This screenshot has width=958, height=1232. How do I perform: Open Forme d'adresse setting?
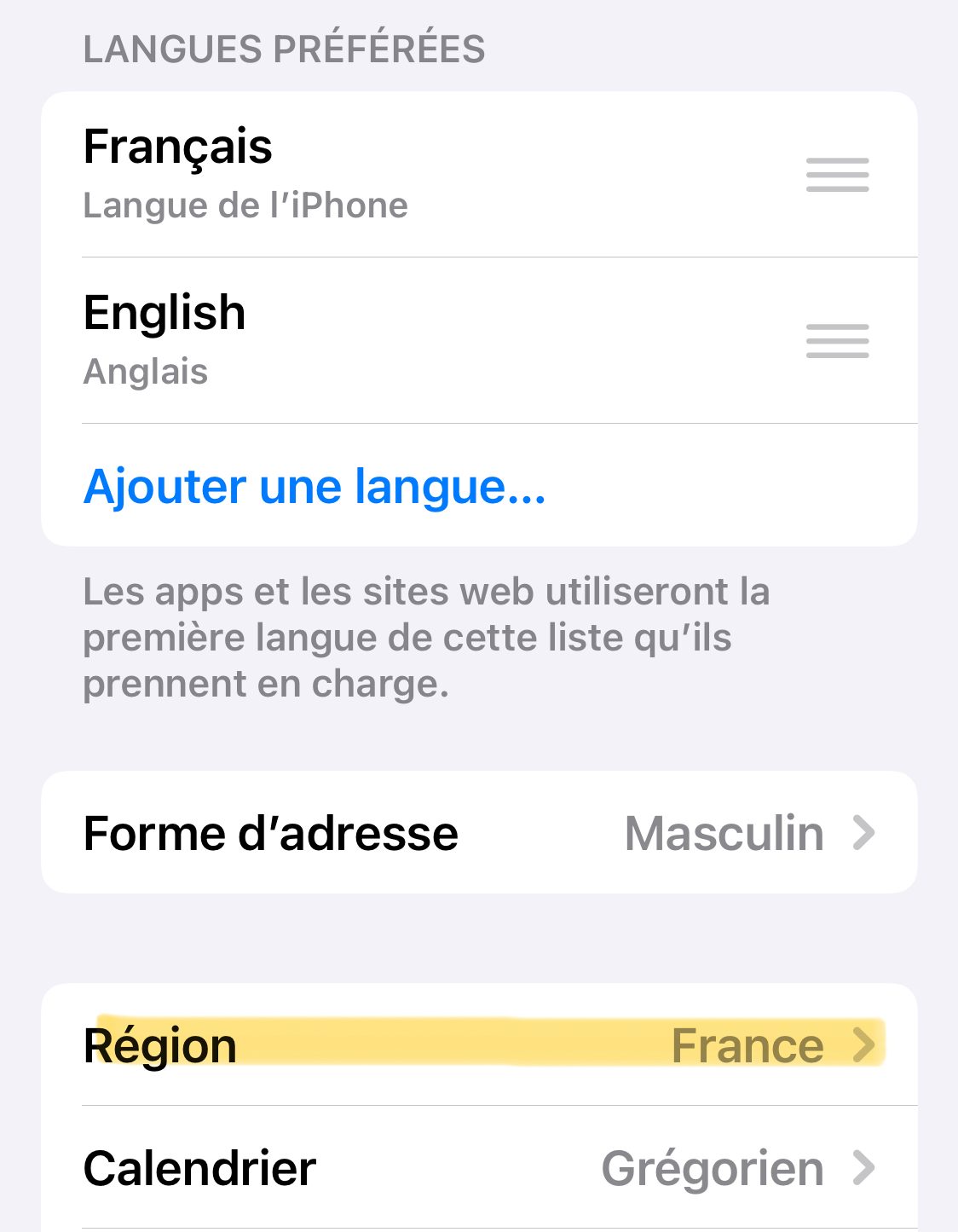click(479, 833)
